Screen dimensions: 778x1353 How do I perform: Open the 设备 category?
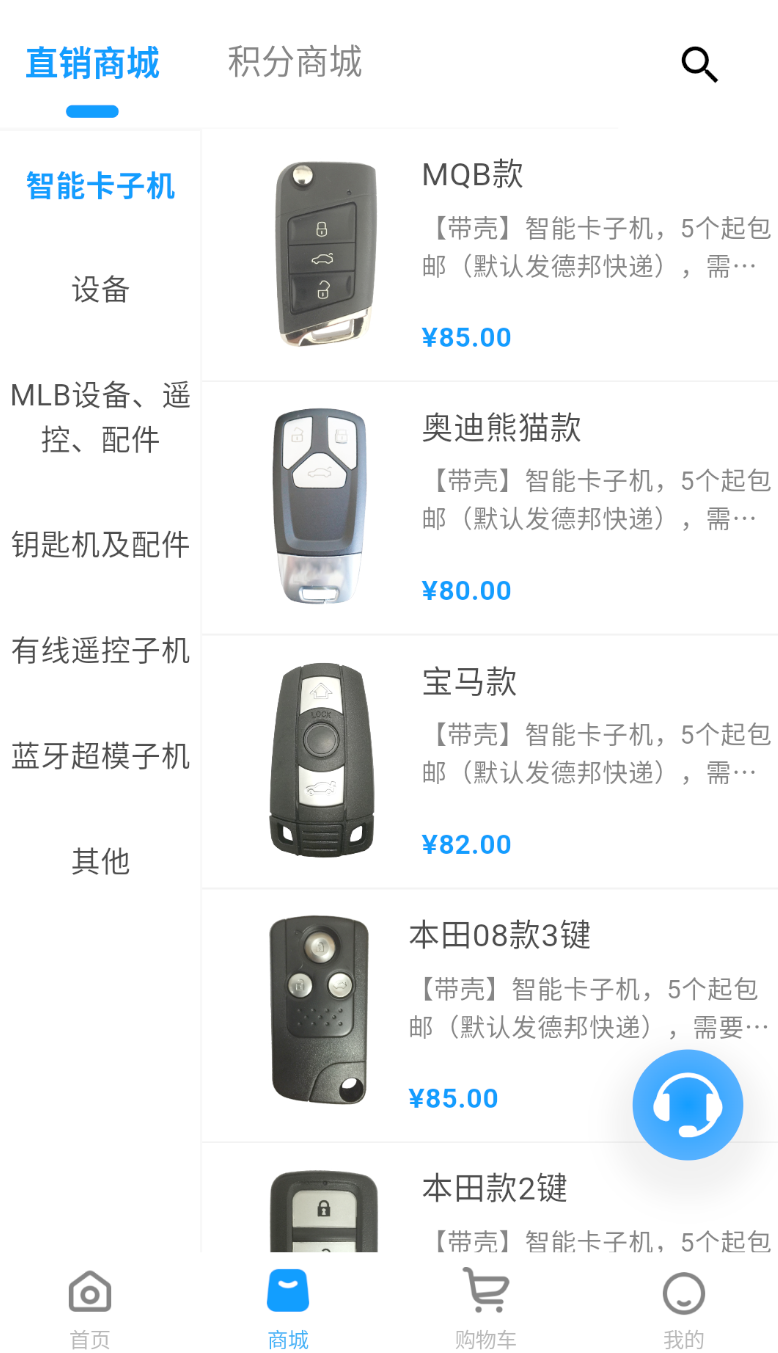click(x=100, y=290)
